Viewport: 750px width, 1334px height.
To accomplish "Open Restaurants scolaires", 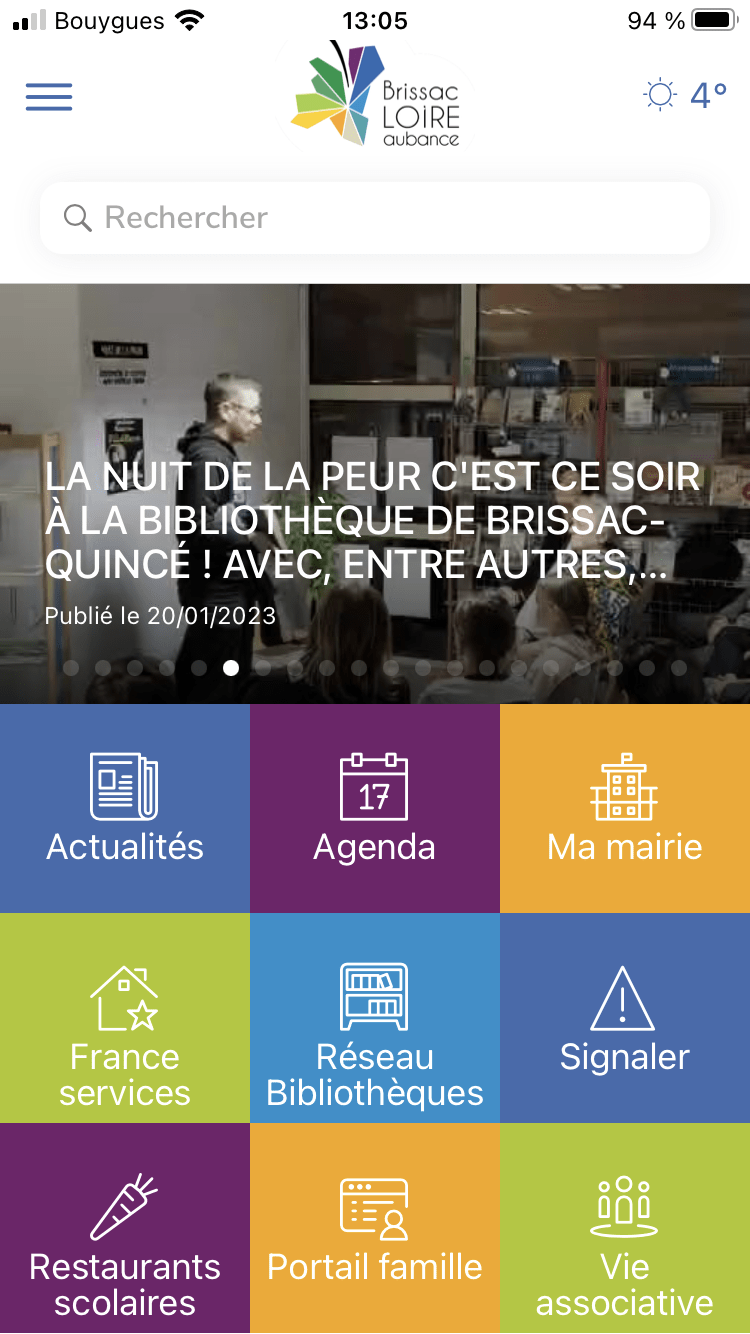I will point(125,1230).
